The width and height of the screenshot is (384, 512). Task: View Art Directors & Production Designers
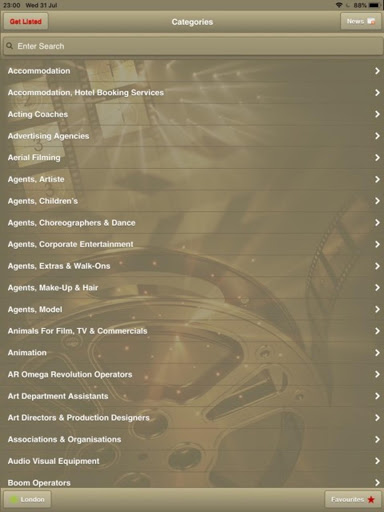pos(192,417)
